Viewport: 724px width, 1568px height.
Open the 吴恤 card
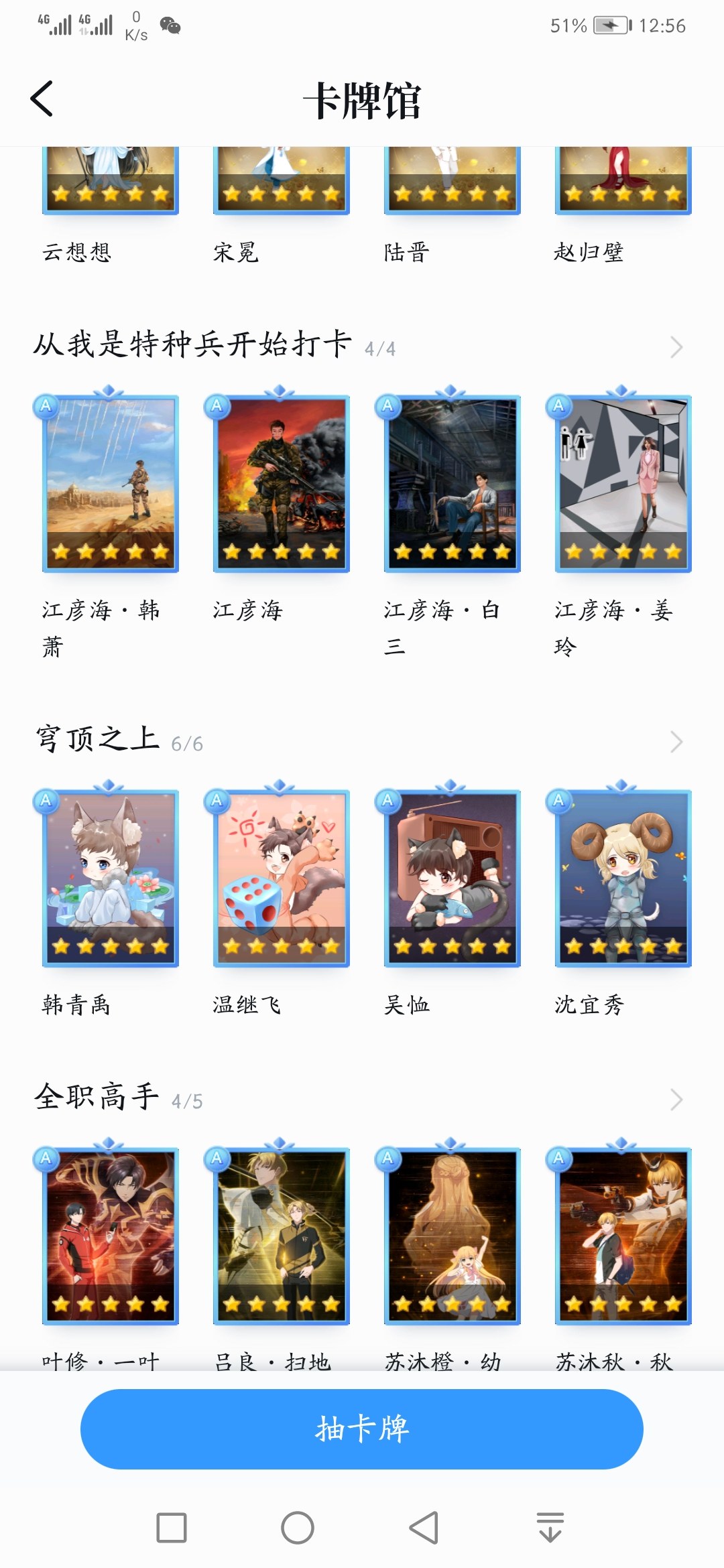[x=452, y=878]
